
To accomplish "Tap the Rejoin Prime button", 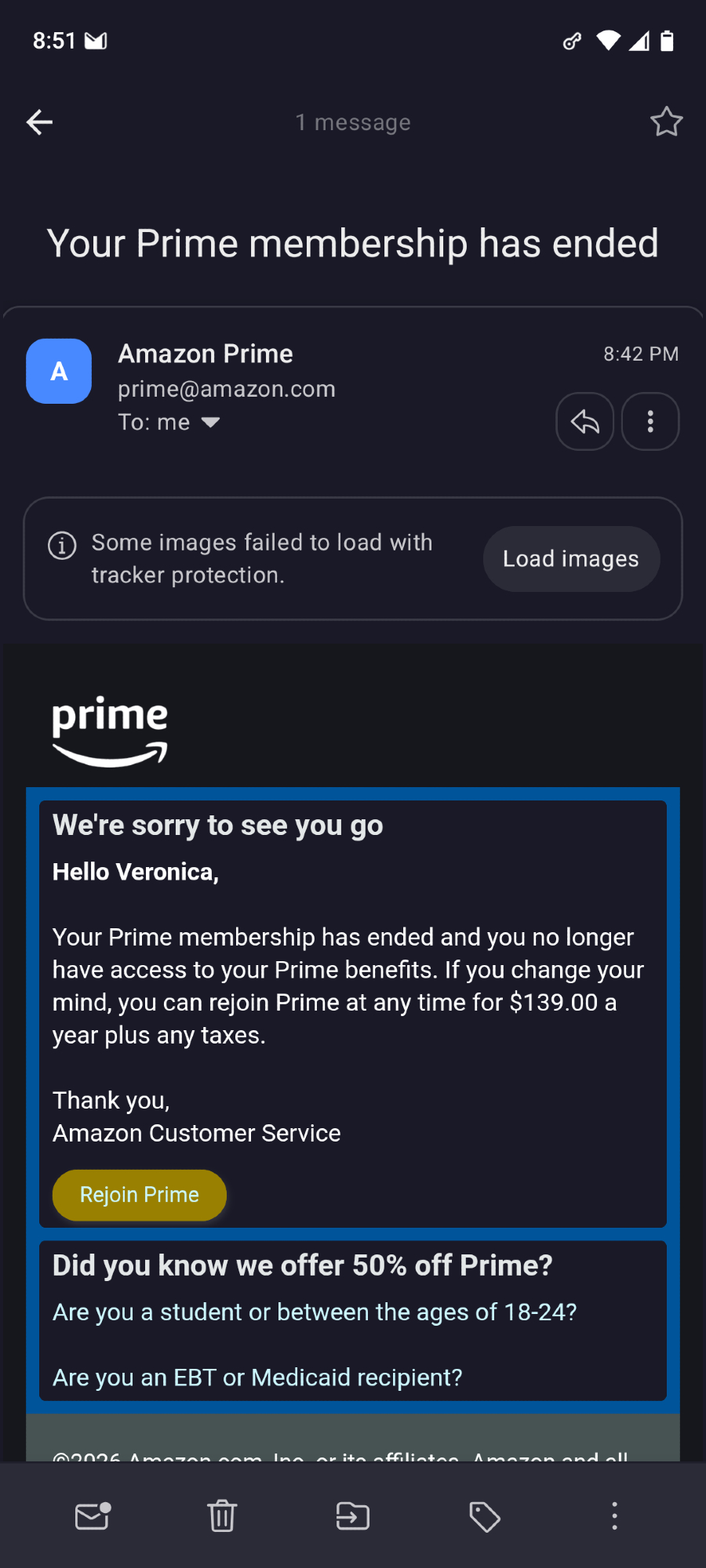I will tap(140, 1195).
